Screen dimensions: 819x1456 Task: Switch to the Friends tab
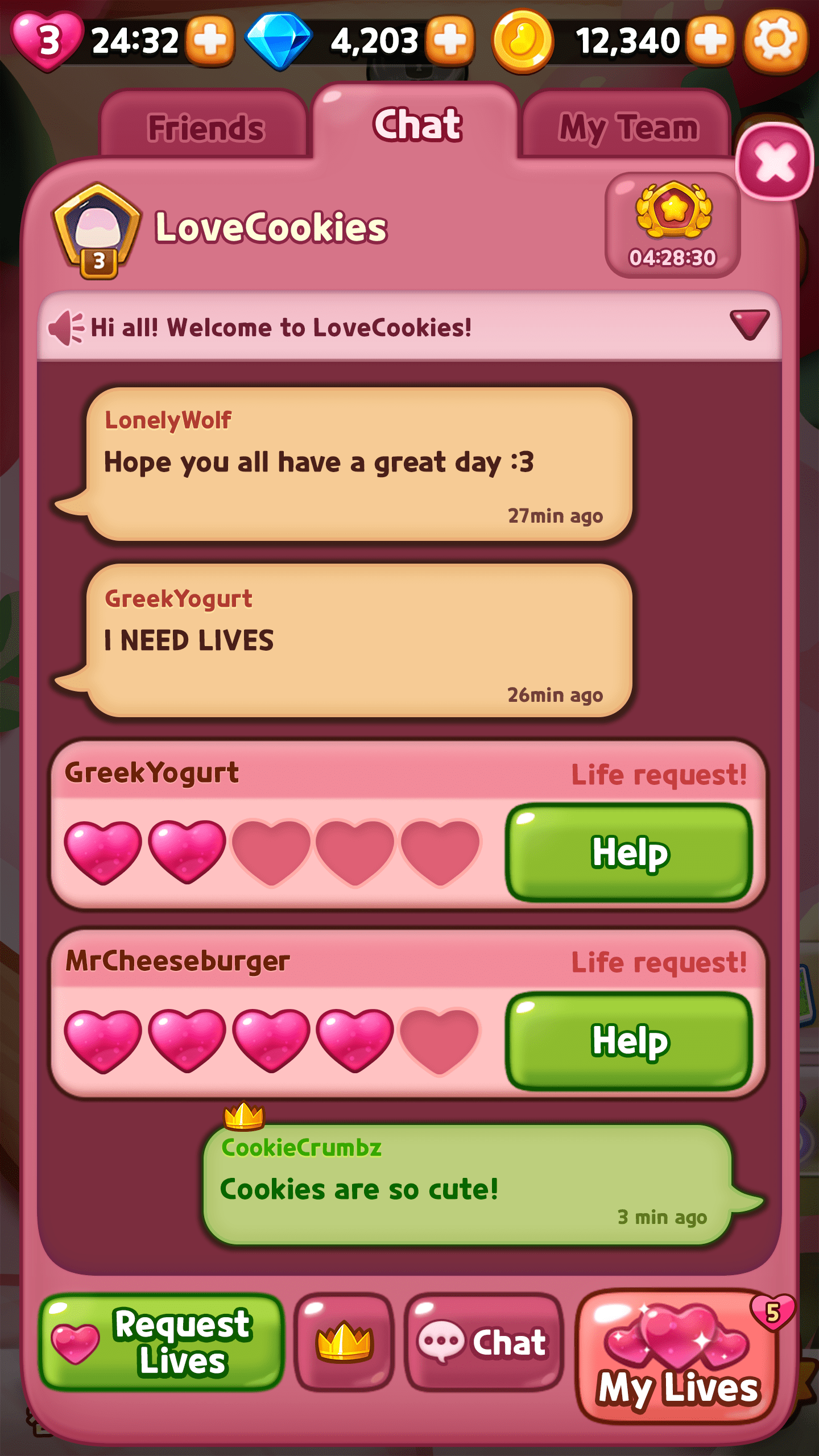pyautogui.click(x=205, y=127)
